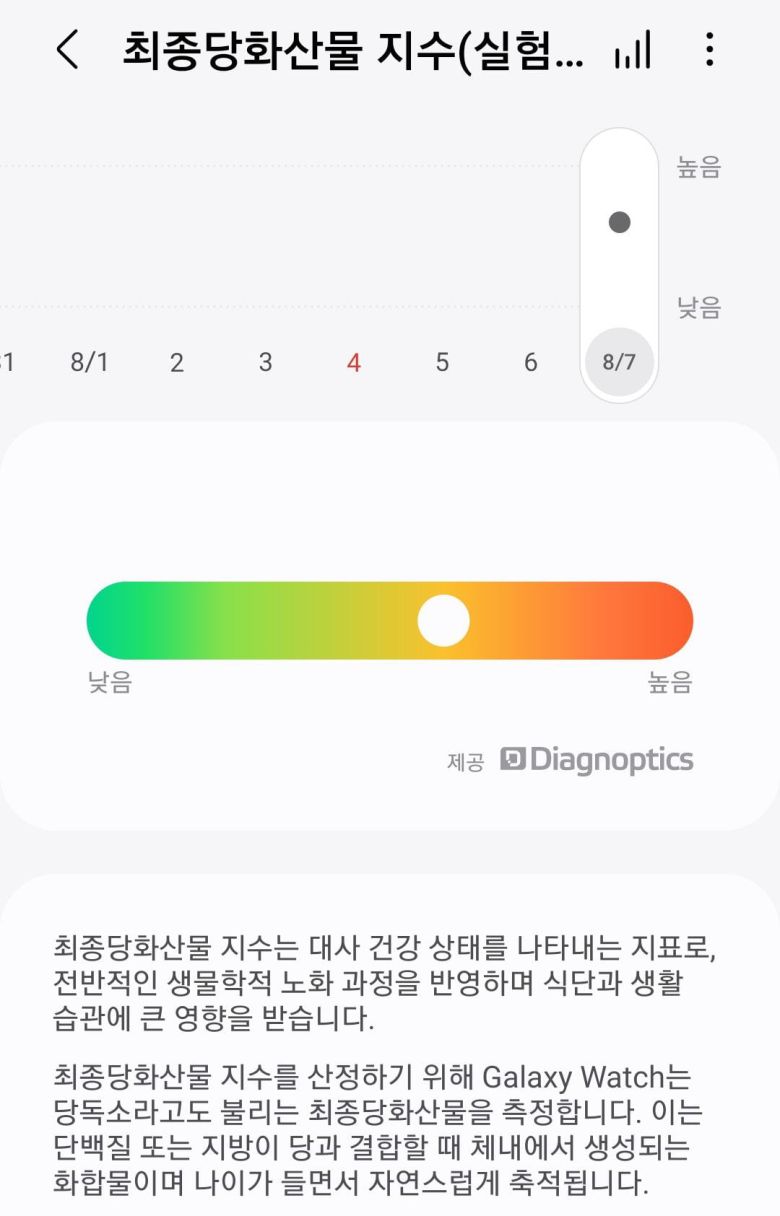Viewport: 780px width, 1216px height.
Task: Tap the white marker on the gradient slider
Action: [443, 620]
